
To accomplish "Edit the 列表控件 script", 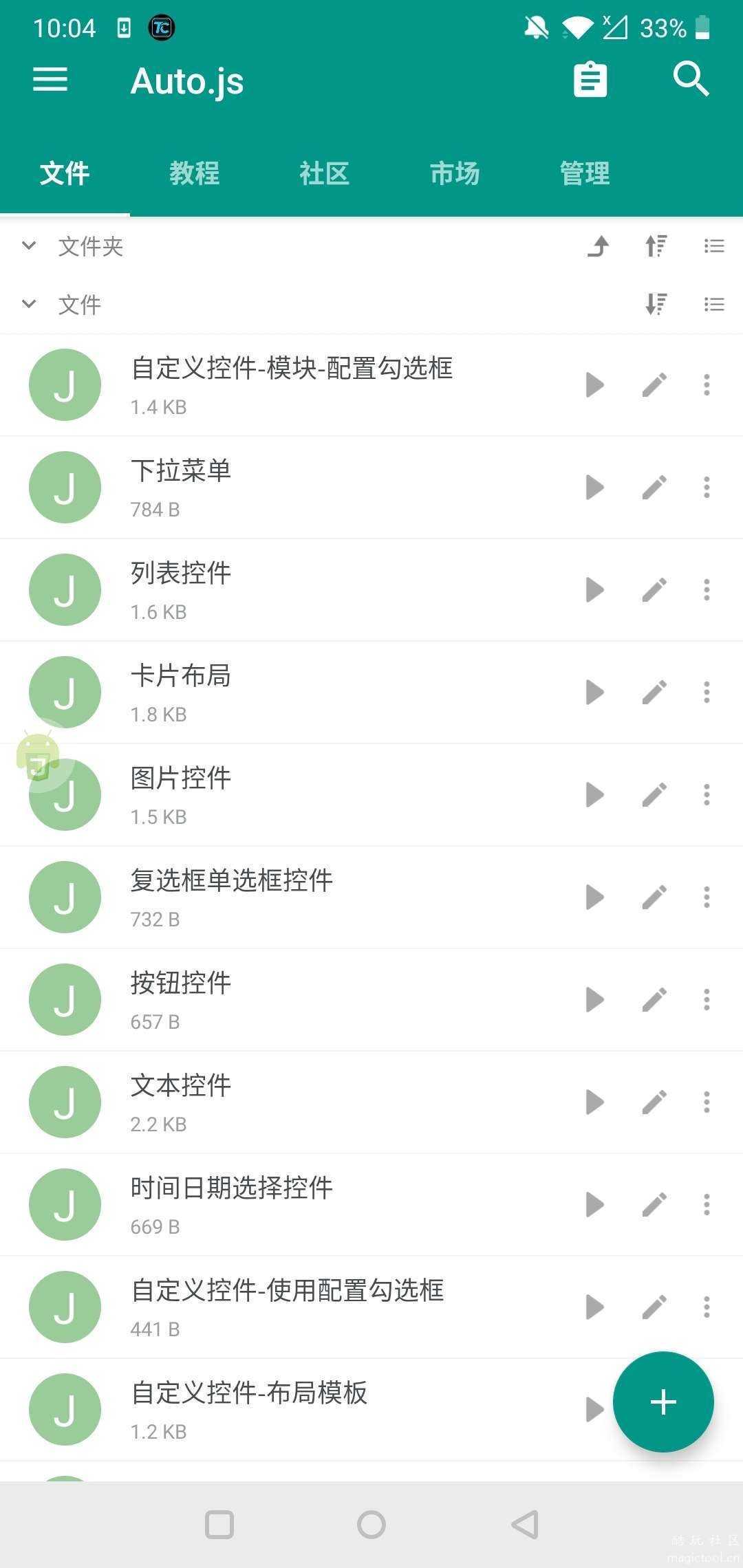I will pos(654,590).
